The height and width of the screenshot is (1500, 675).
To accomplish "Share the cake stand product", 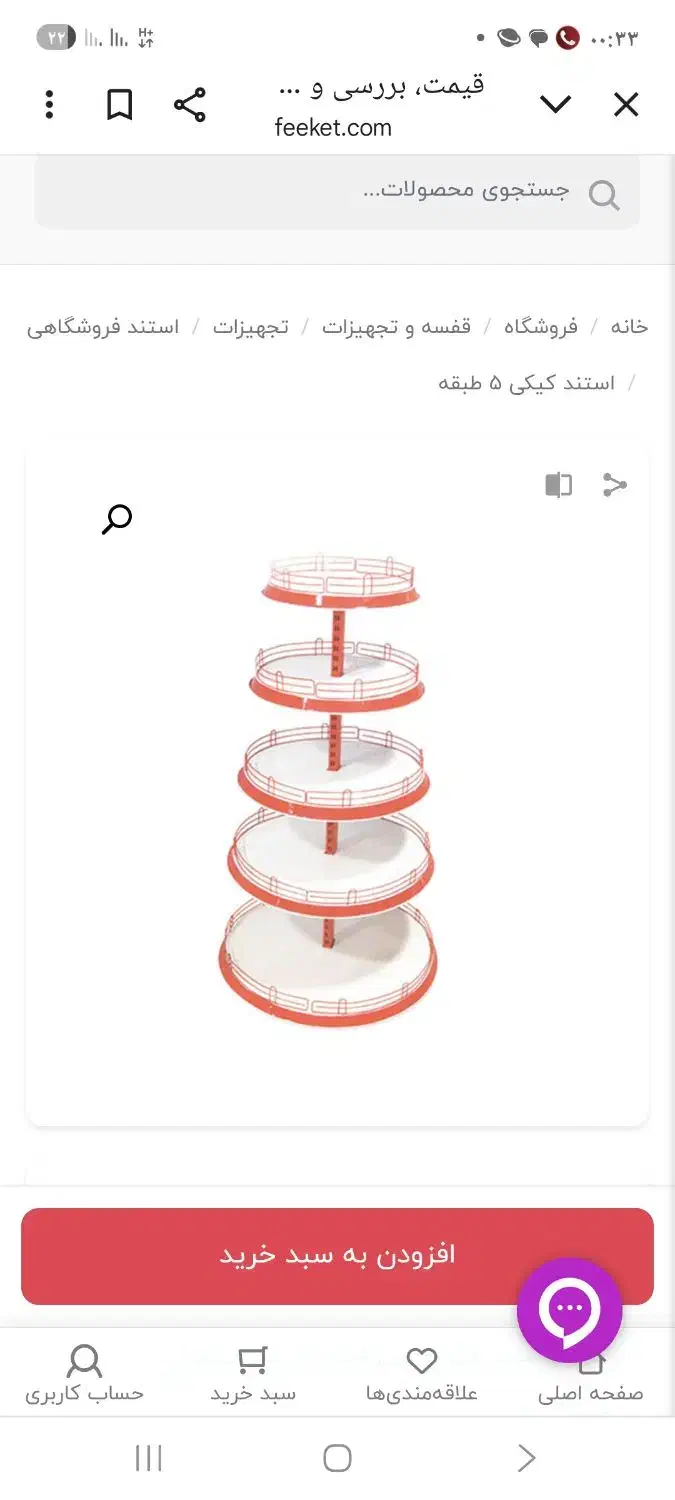I will pyautogui.click(x=614, y=486).
